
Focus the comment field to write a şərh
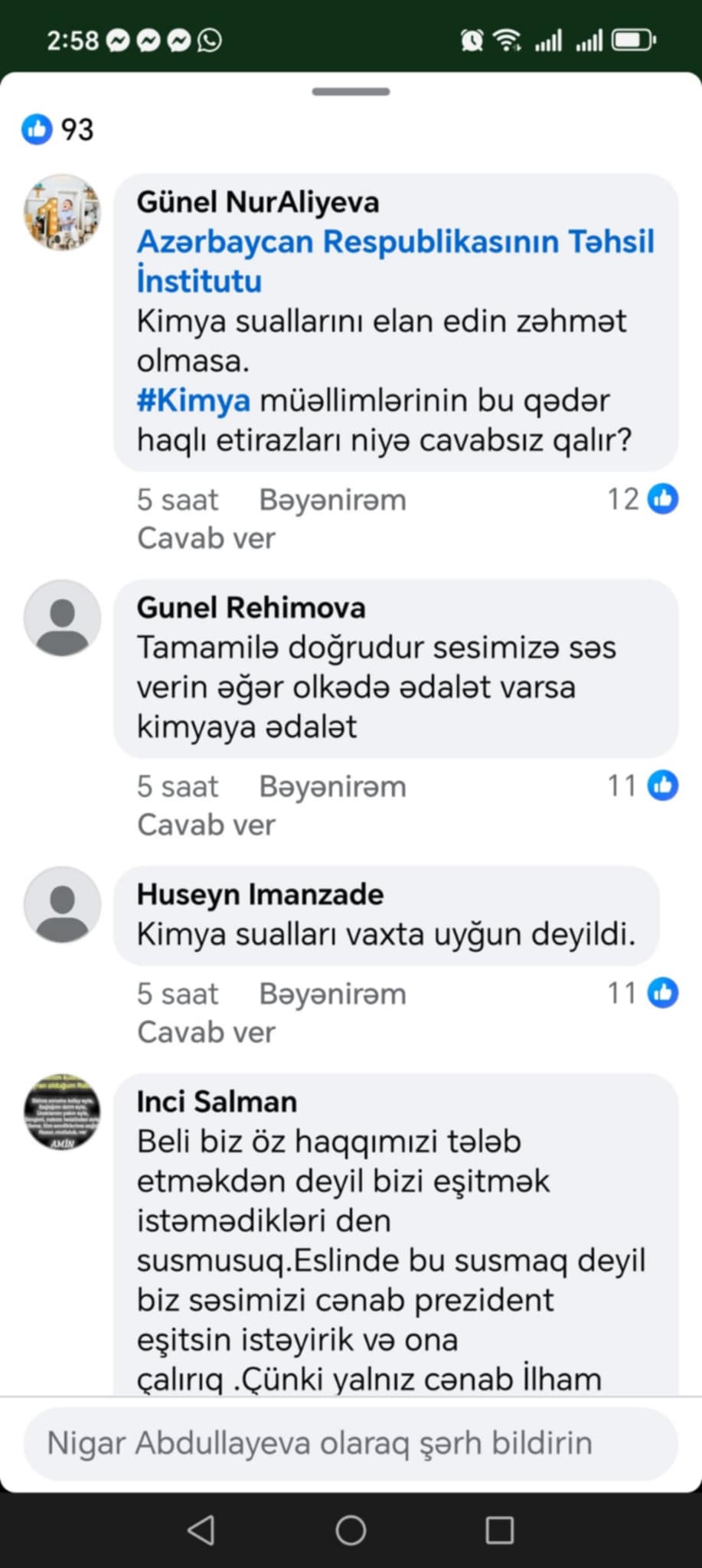tap(351, 1443)
